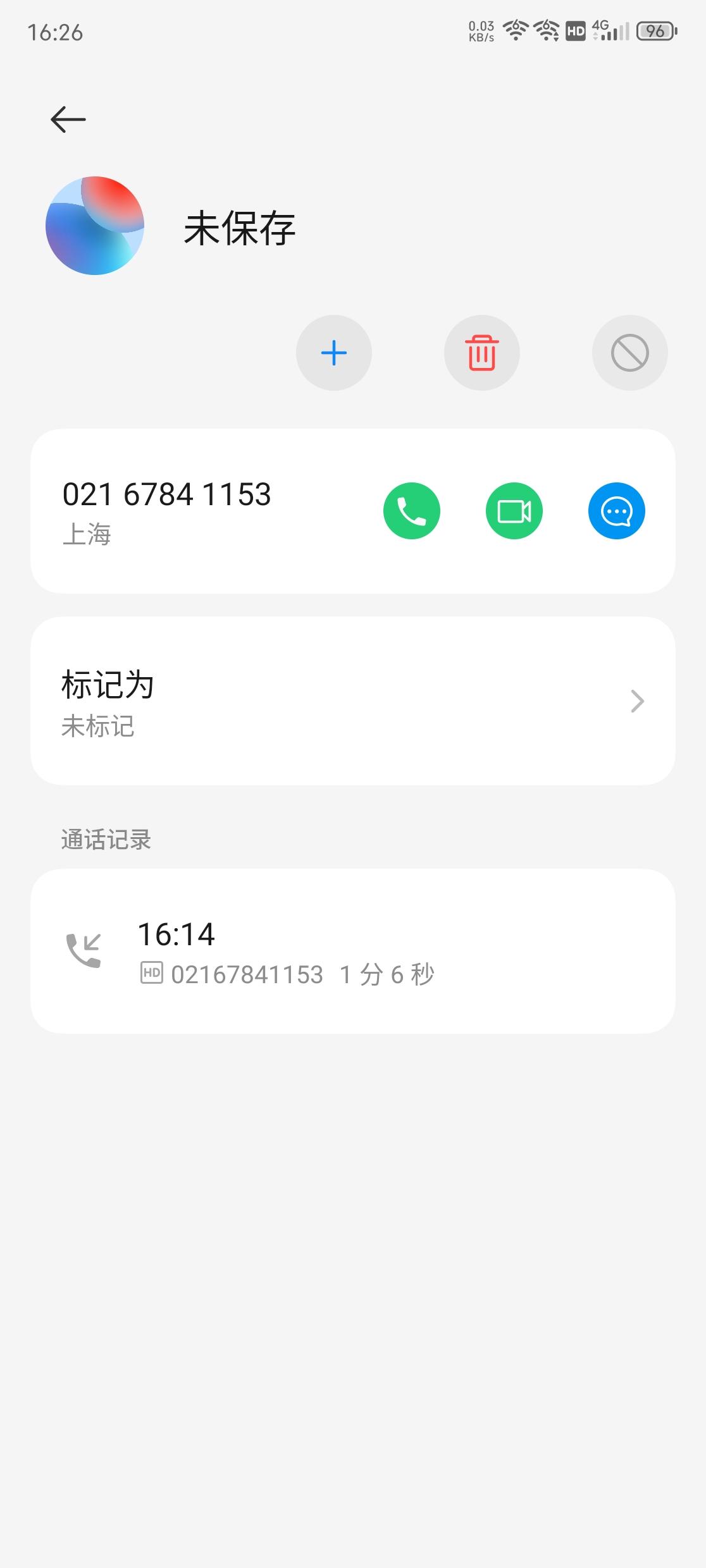This screenshot has height=1568, width=706.
Task: Tap the battery indicator showing 96
Action: (655, 32)
